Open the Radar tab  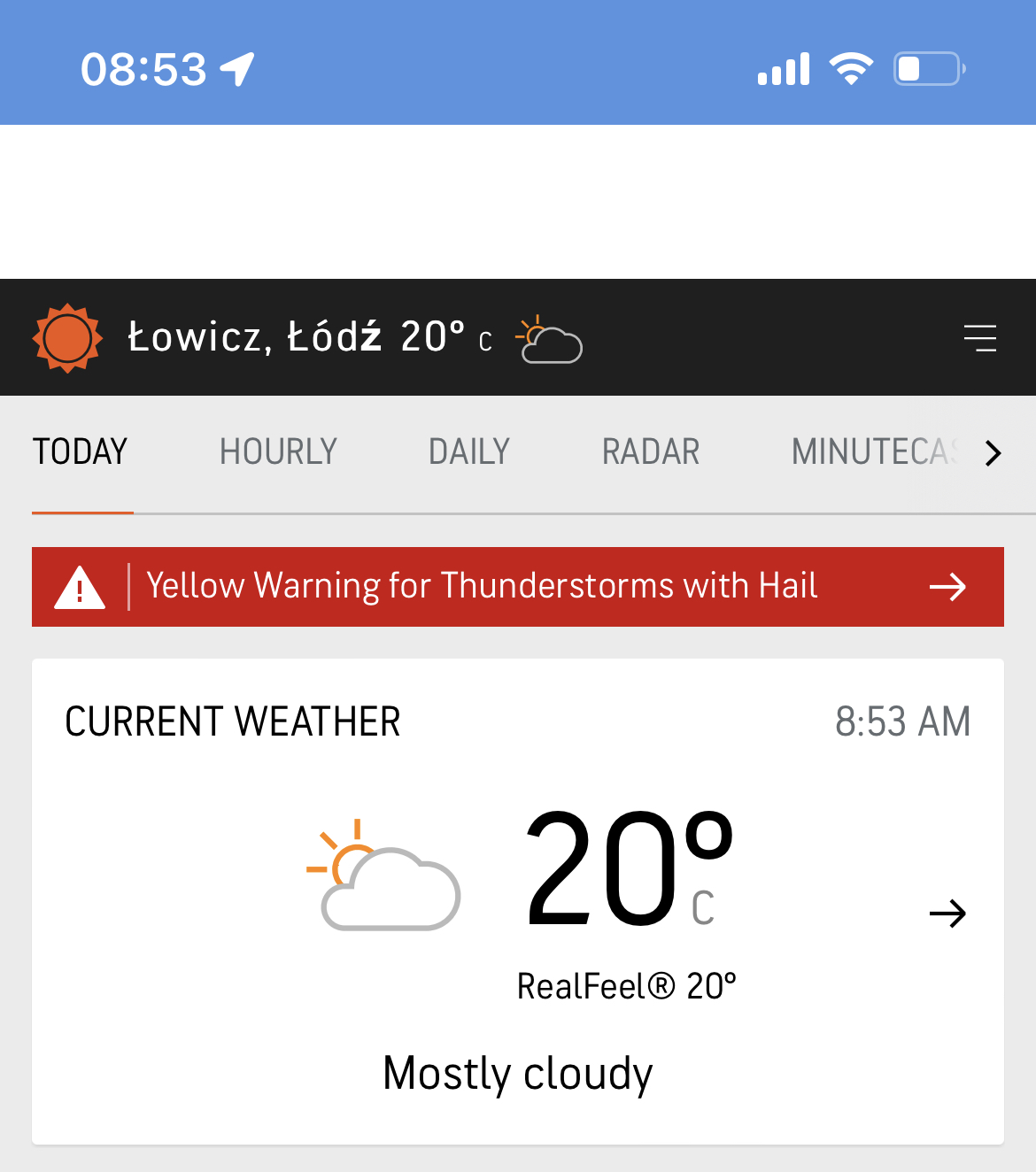pos(651,452)
